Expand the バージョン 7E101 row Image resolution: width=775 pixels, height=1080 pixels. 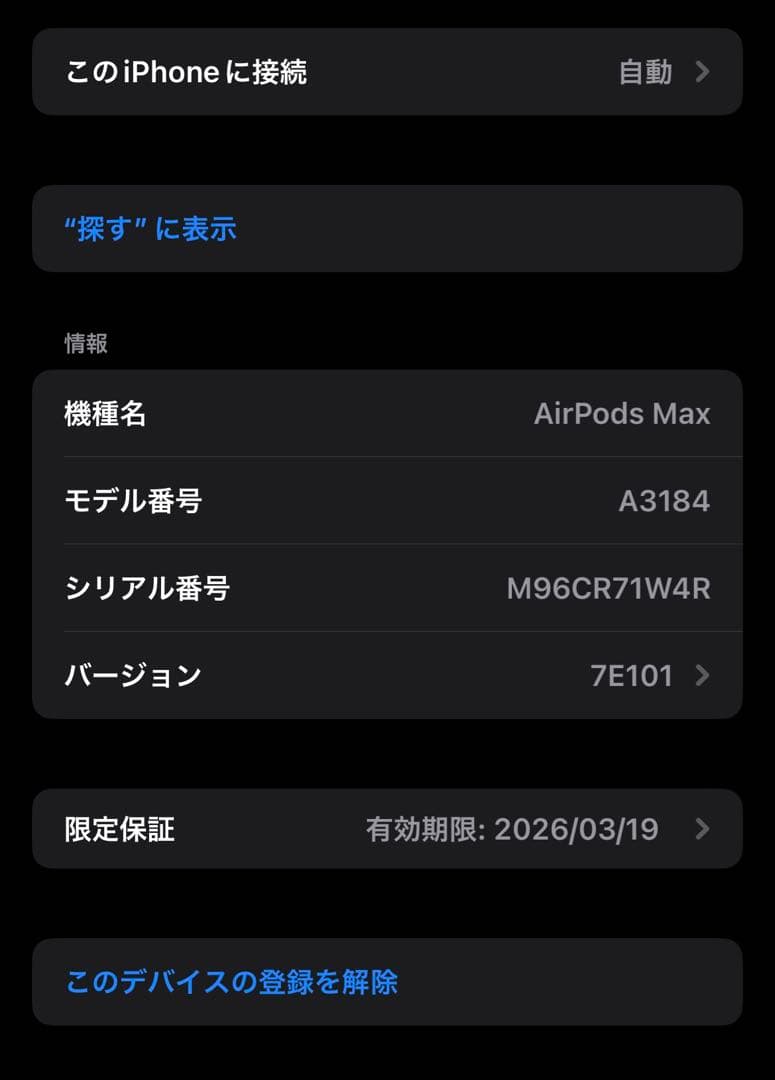point(387,675)
